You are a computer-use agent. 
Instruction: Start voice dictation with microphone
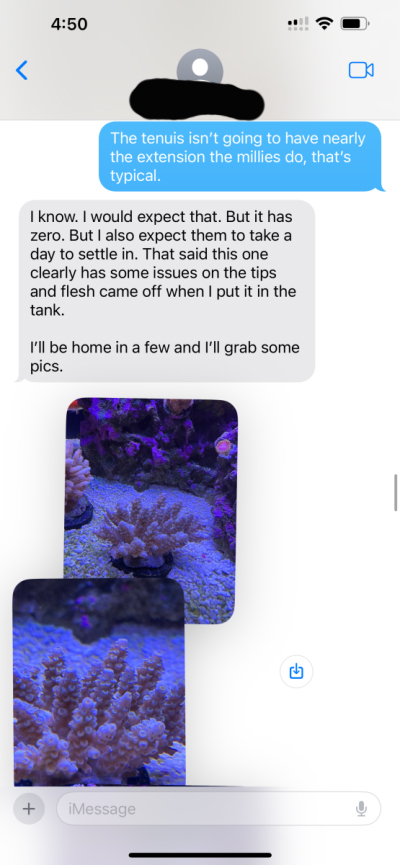point(361,809)
